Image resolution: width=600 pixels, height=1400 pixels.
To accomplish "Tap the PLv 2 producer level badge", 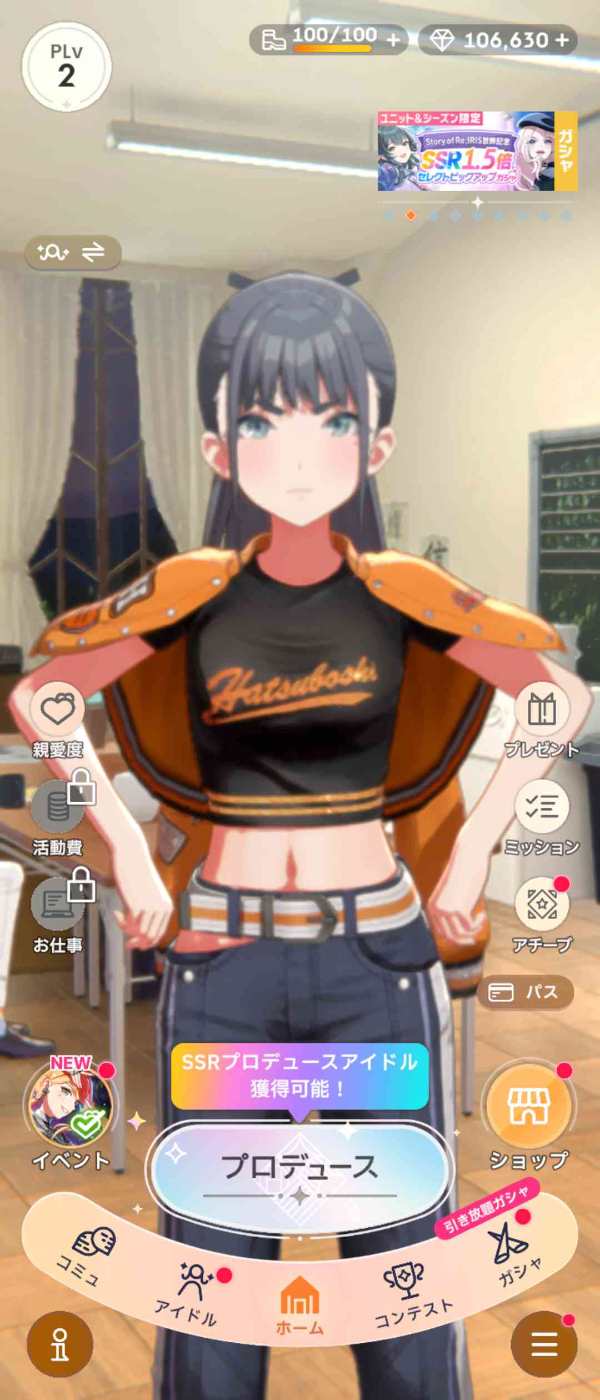I will coord(66,66).
